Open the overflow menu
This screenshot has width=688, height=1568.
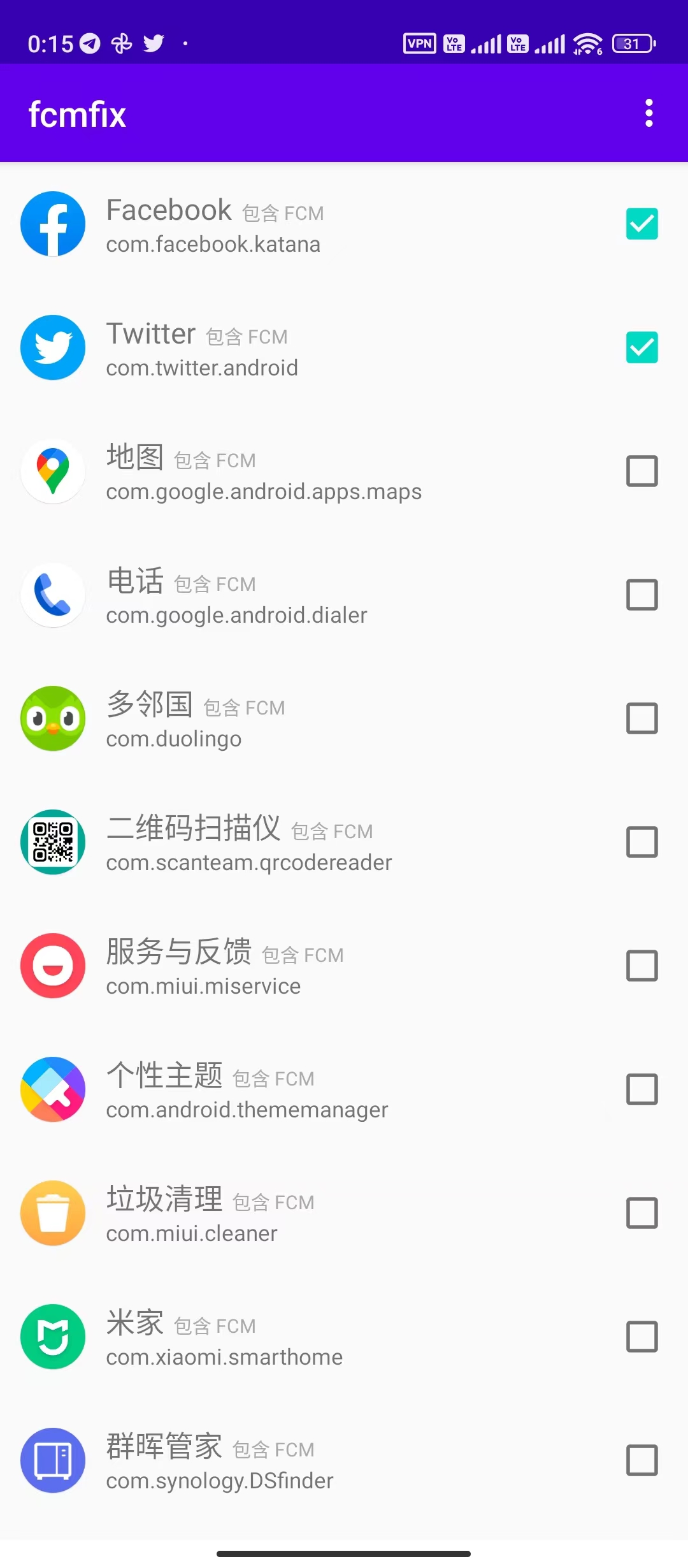[x=649, y=112]
